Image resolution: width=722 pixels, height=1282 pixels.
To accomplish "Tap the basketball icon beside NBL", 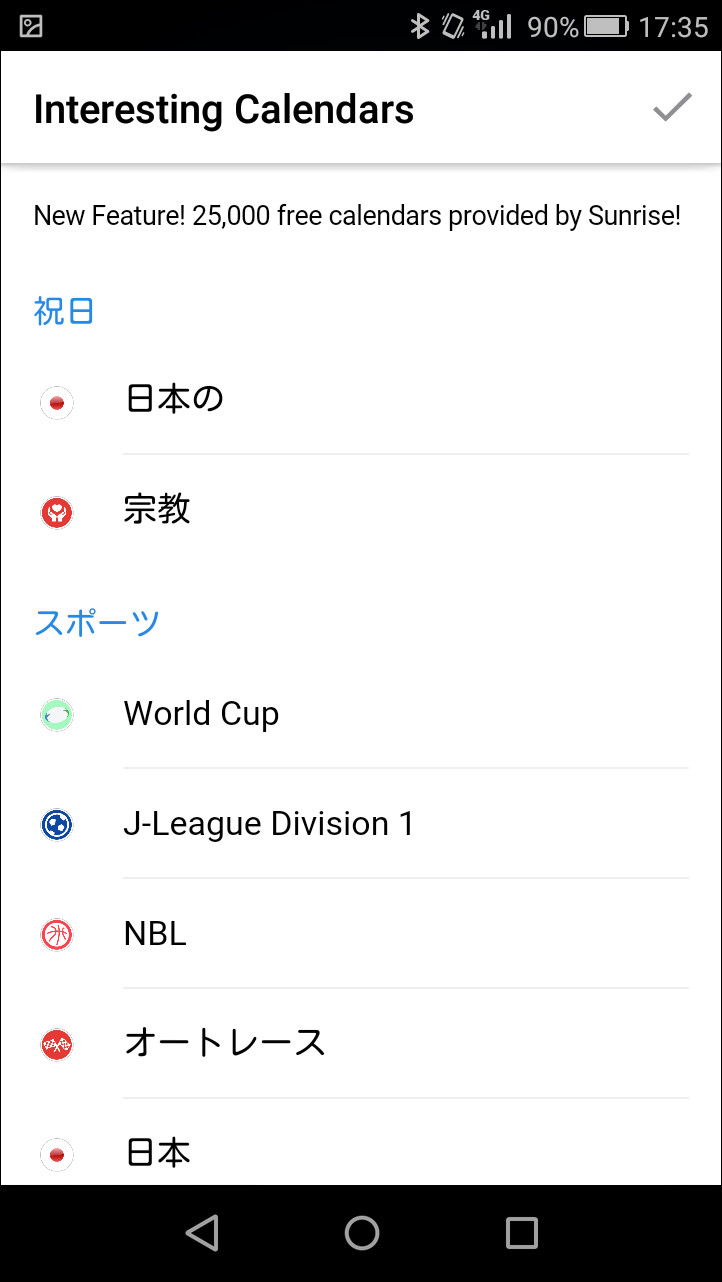I will coord(56,934).
